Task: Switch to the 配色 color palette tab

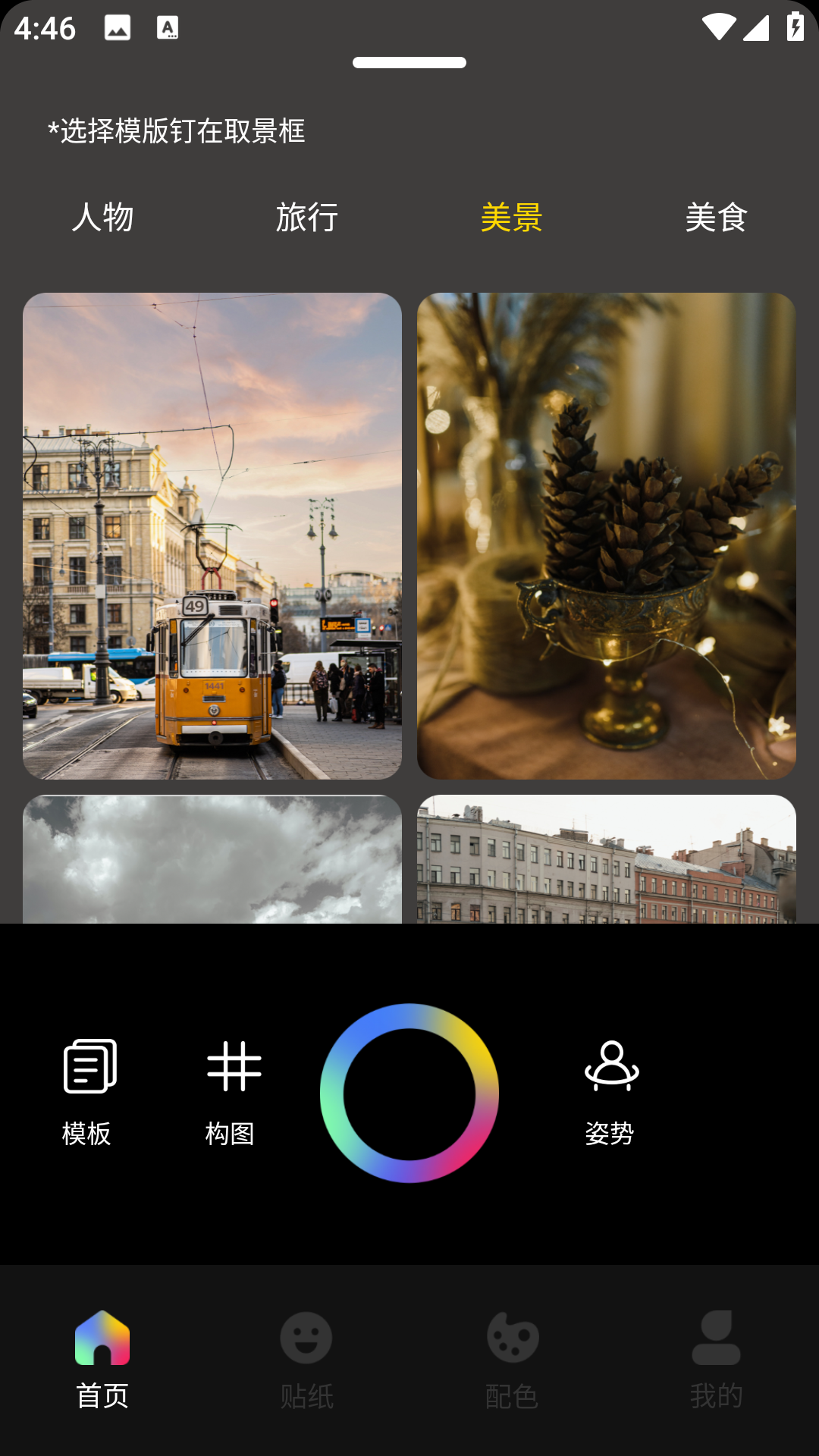Action: tap(512, 1359)
